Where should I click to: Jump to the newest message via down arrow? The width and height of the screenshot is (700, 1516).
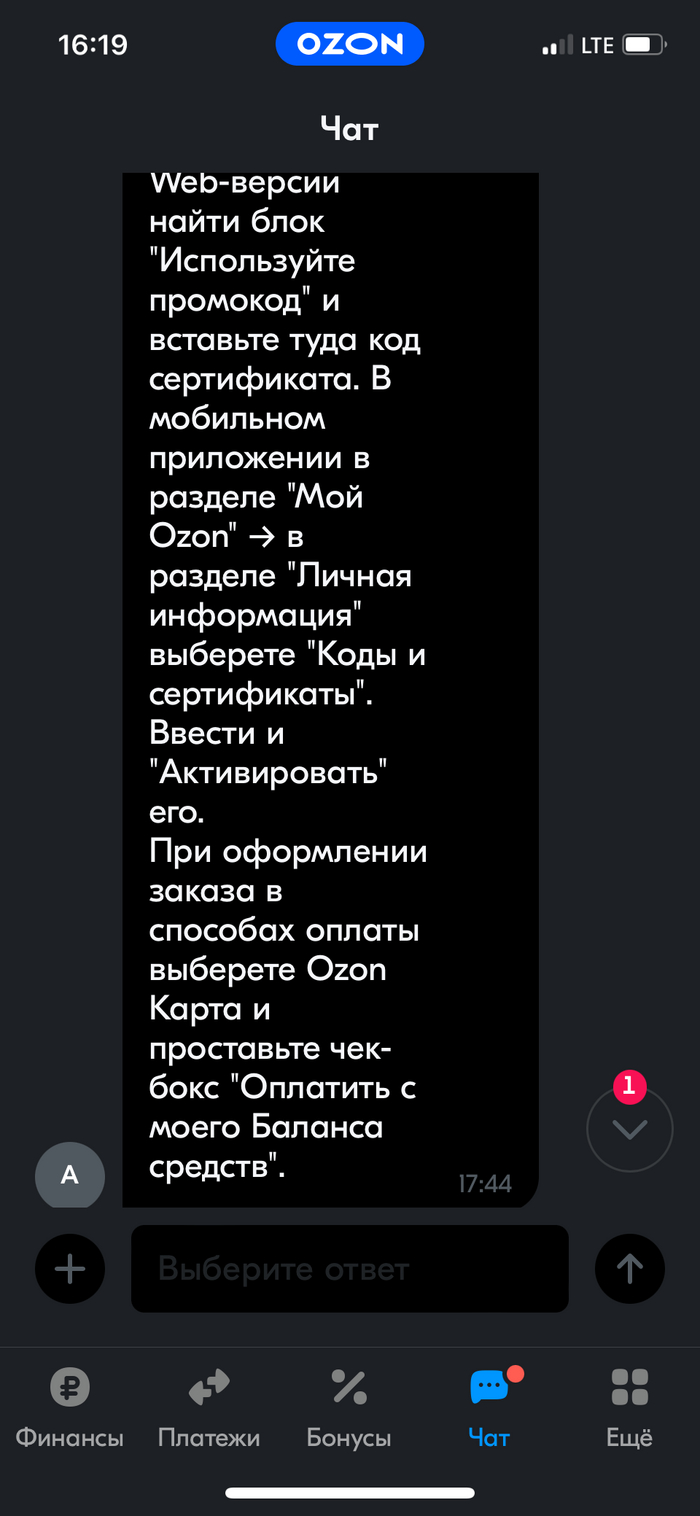point(630,1129)
